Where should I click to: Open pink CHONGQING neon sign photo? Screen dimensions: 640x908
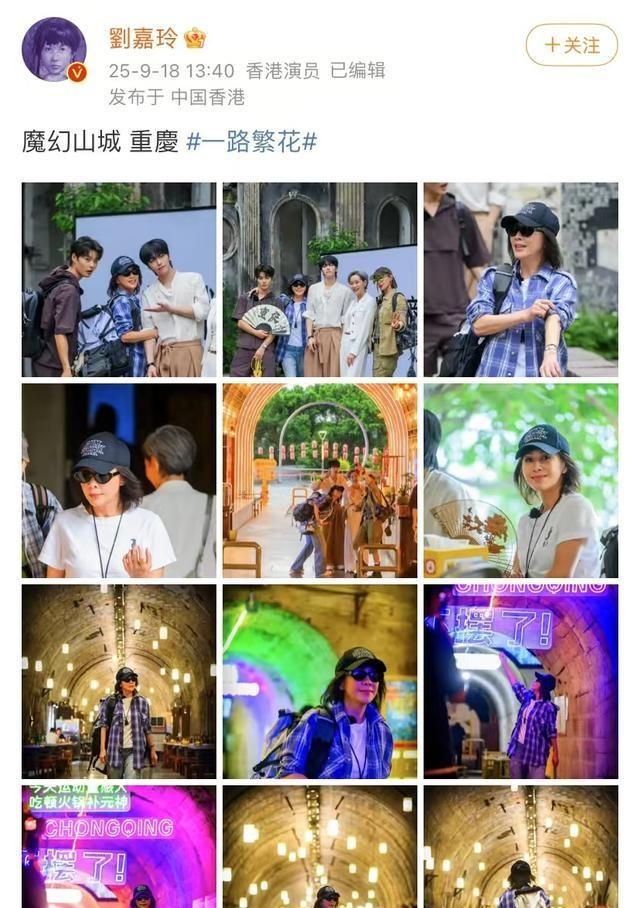pos(119,846)
